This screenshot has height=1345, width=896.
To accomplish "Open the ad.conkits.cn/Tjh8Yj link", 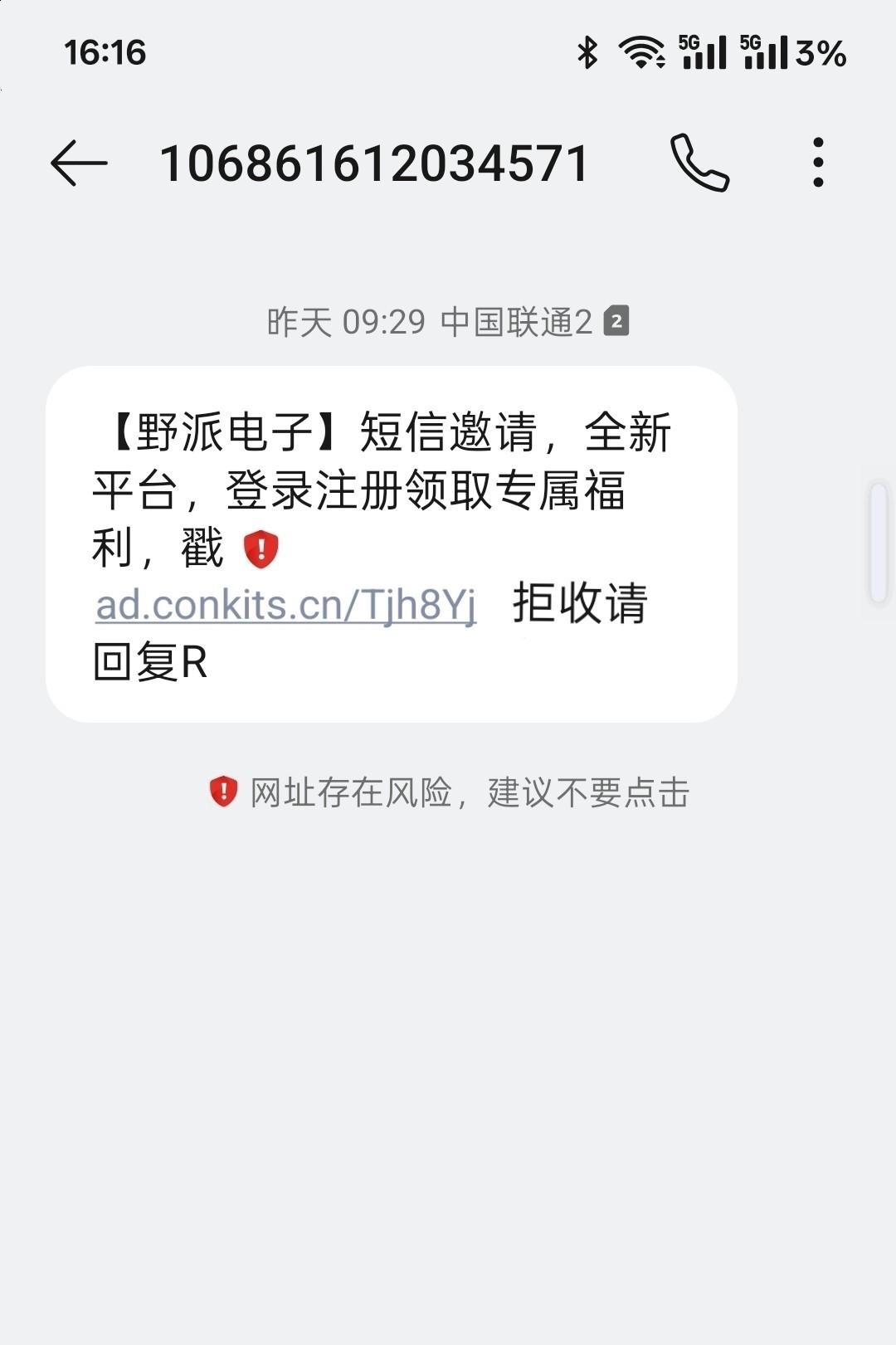I will [286, 605].
